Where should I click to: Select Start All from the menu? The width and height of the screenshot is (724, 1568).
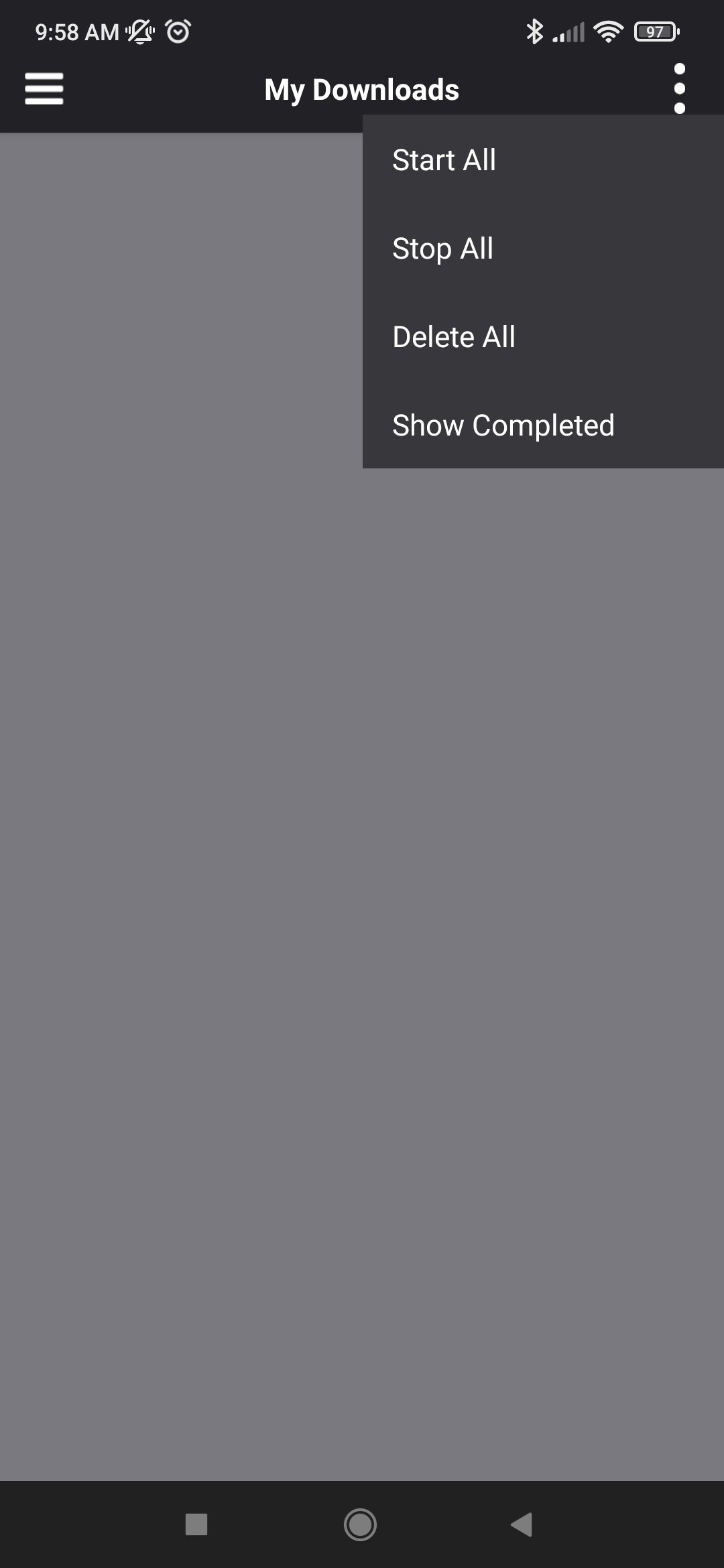pos(444,160)
